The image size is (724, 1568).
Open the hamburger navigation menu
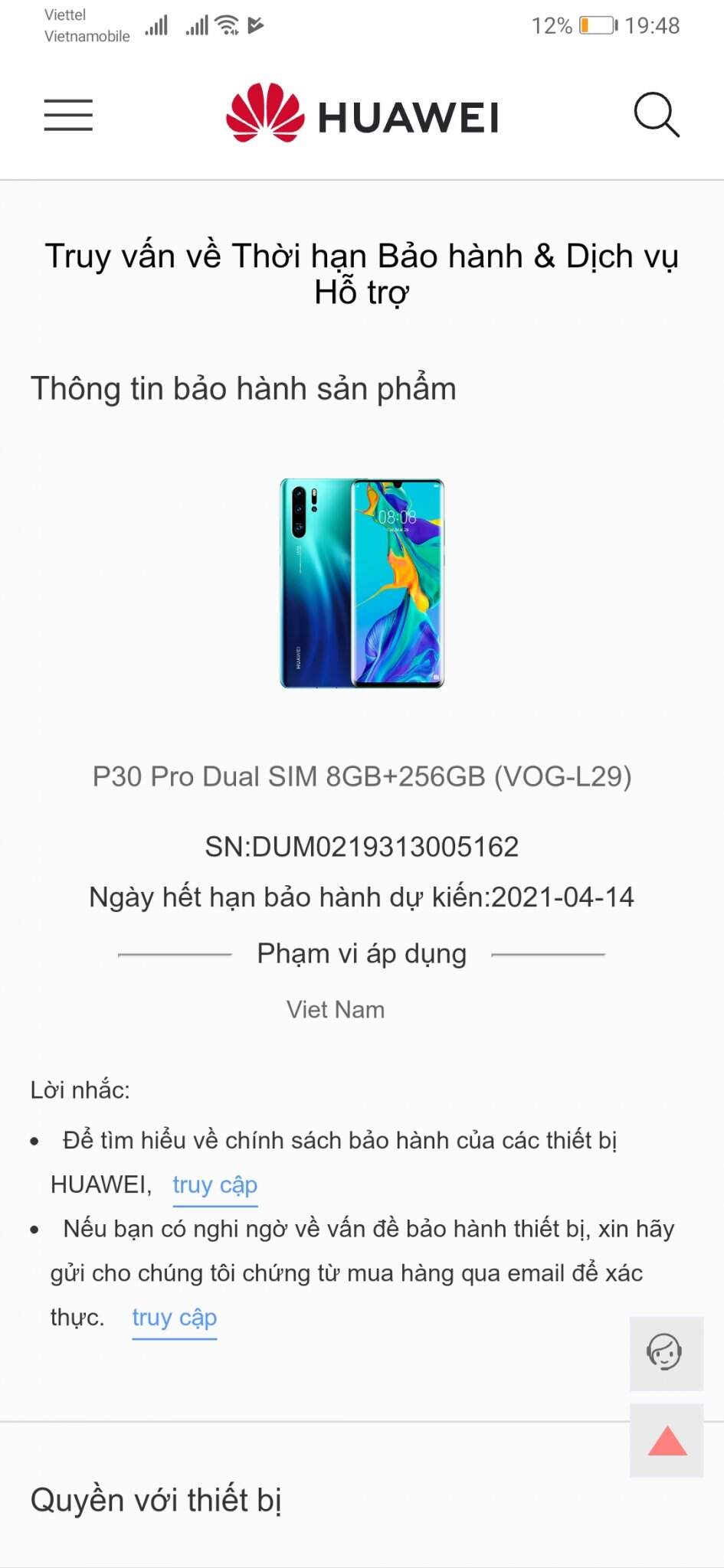tap(68, 116)
